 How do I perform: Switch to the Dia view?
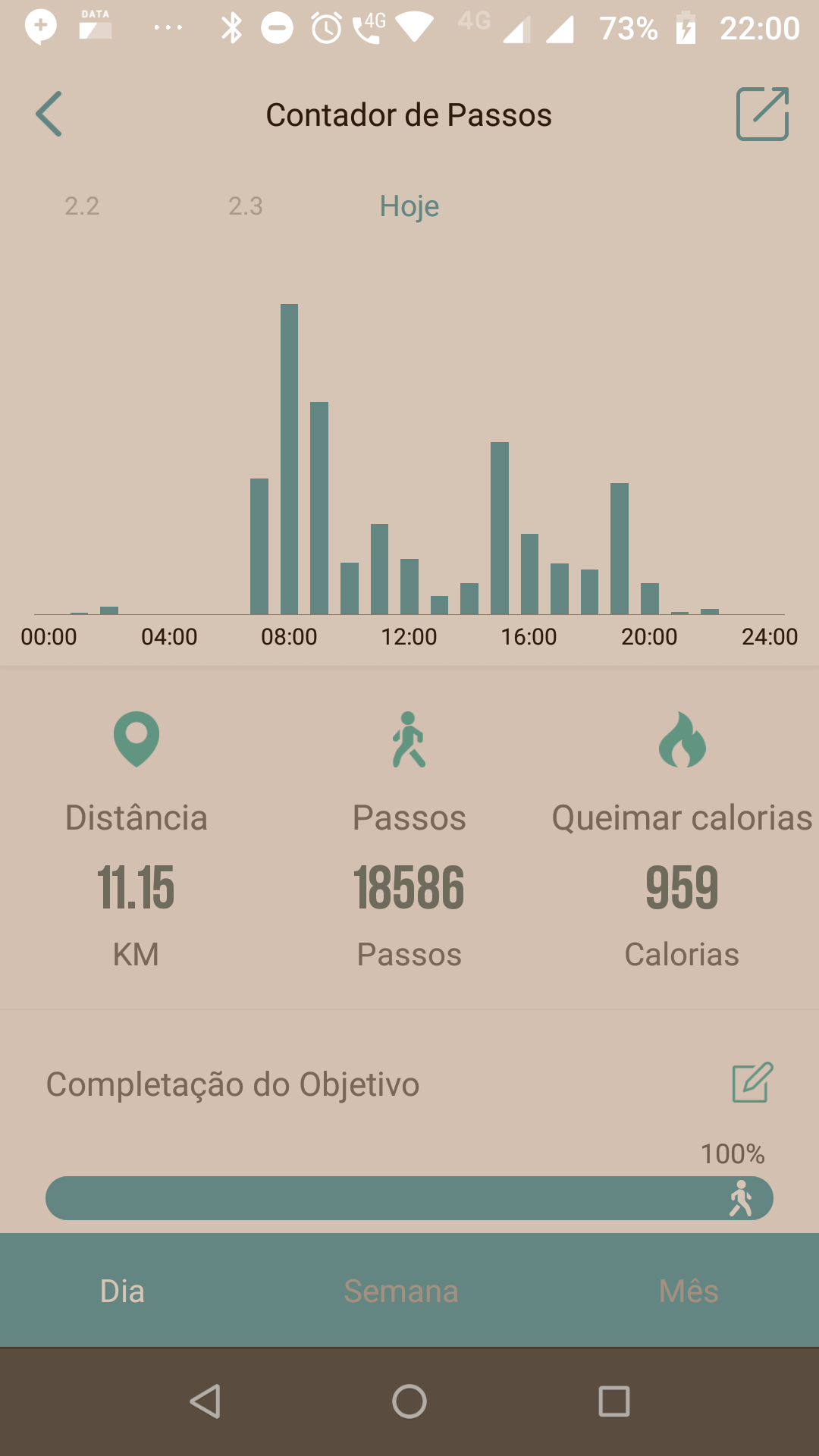coord(122,1291)
